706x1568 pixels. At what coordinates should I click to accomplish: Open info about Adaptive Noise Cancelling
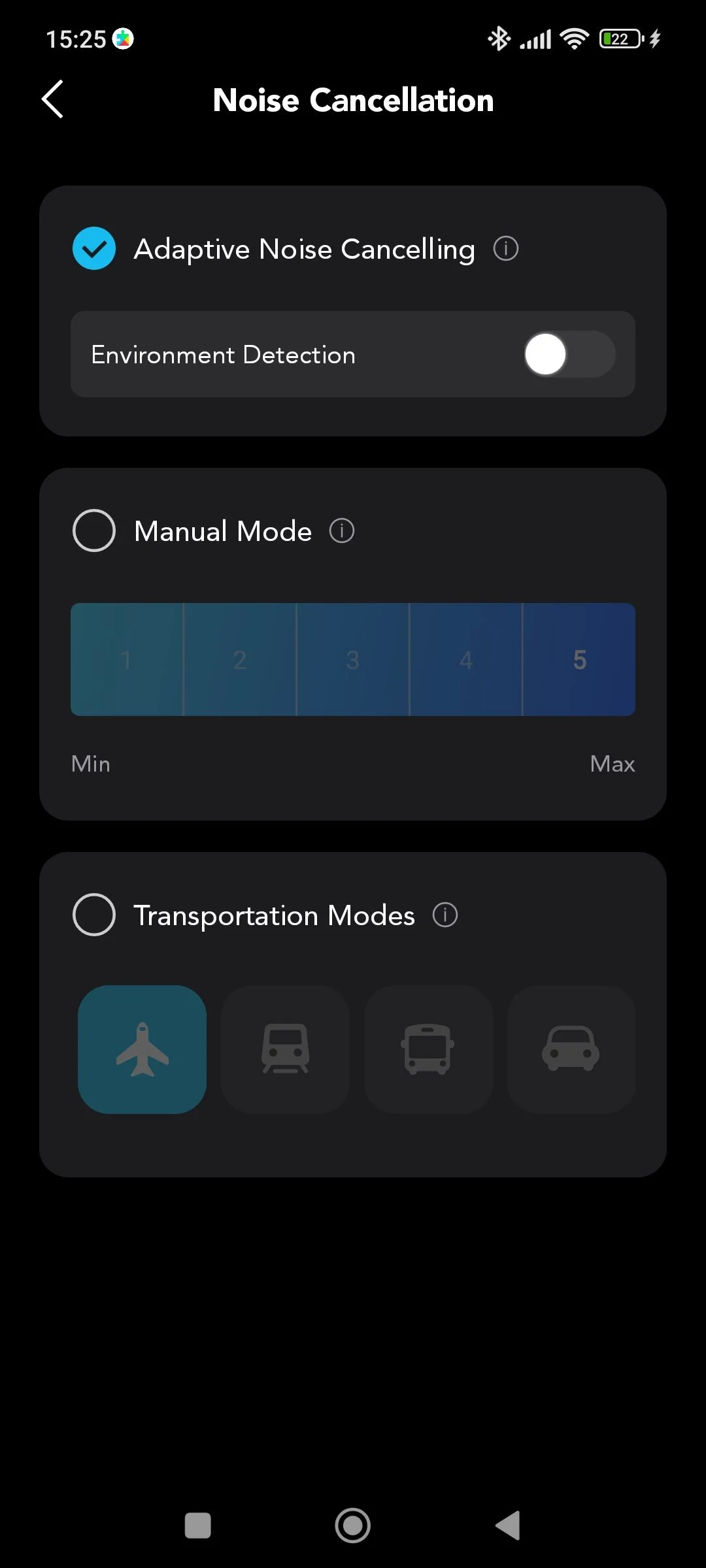(505, 248)
